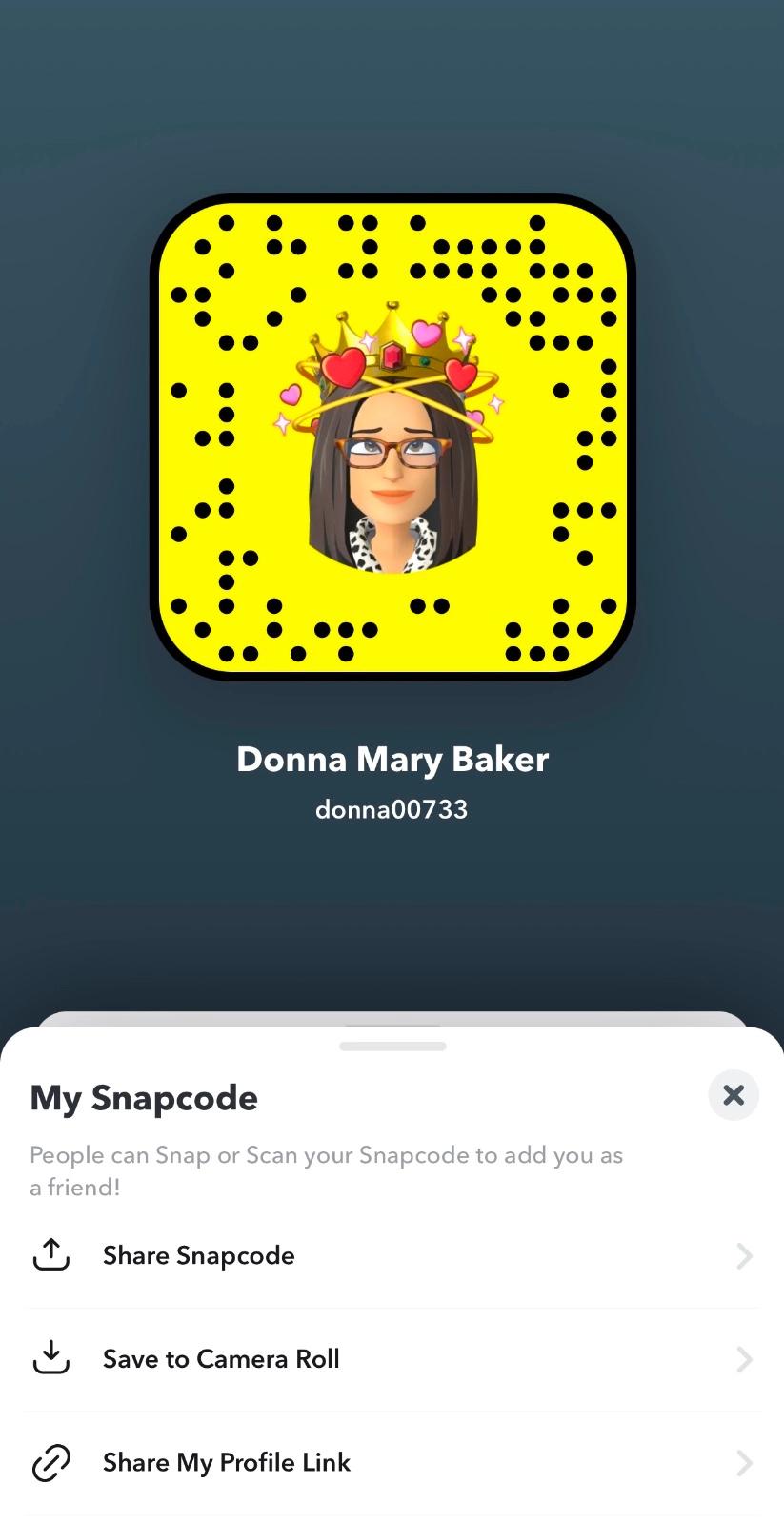Open Share Snapcode option
The width and height of the screenshot is (784, 1525).
[199, 1255]
